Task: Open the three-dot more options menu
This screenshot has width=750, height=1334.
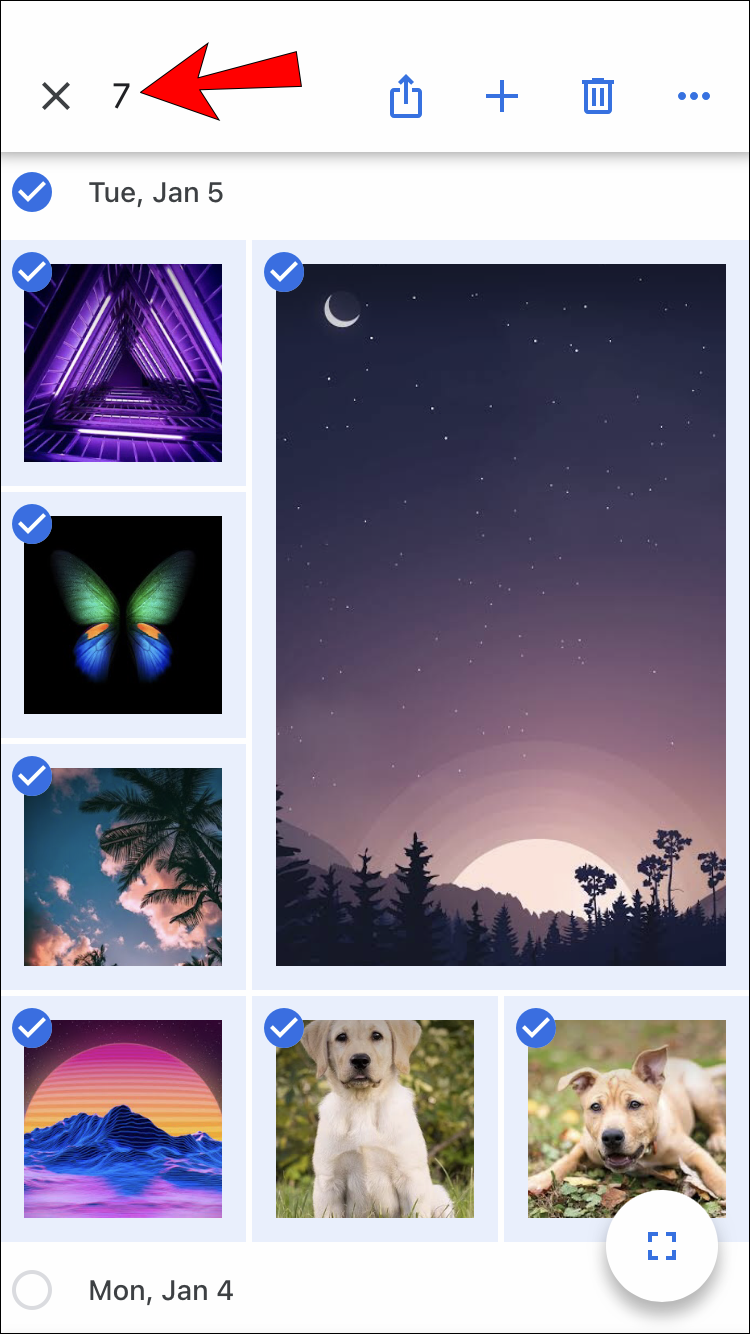Action: pyautogui.click(x=693, y=97)
